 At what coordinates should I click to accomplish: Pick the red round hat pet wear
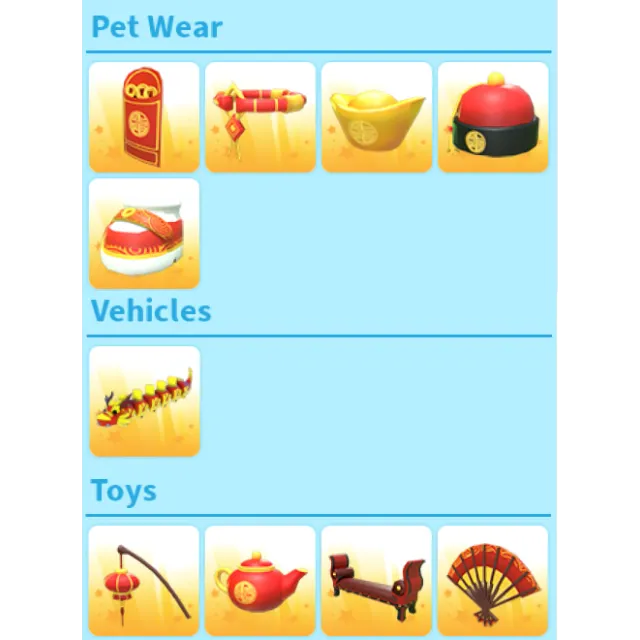pos(493,117)
